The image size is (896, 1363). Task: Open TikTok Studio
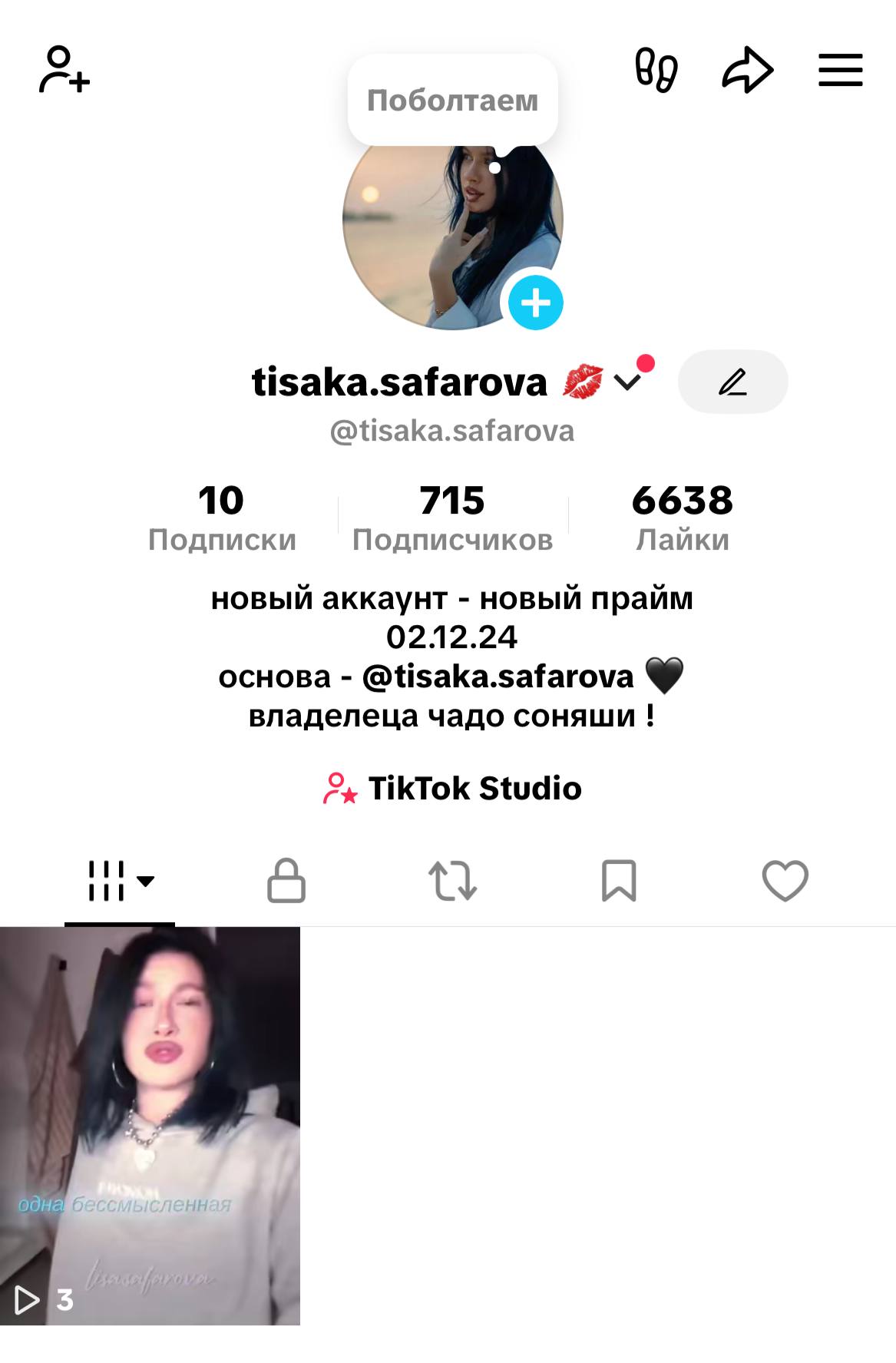(452, 788)
